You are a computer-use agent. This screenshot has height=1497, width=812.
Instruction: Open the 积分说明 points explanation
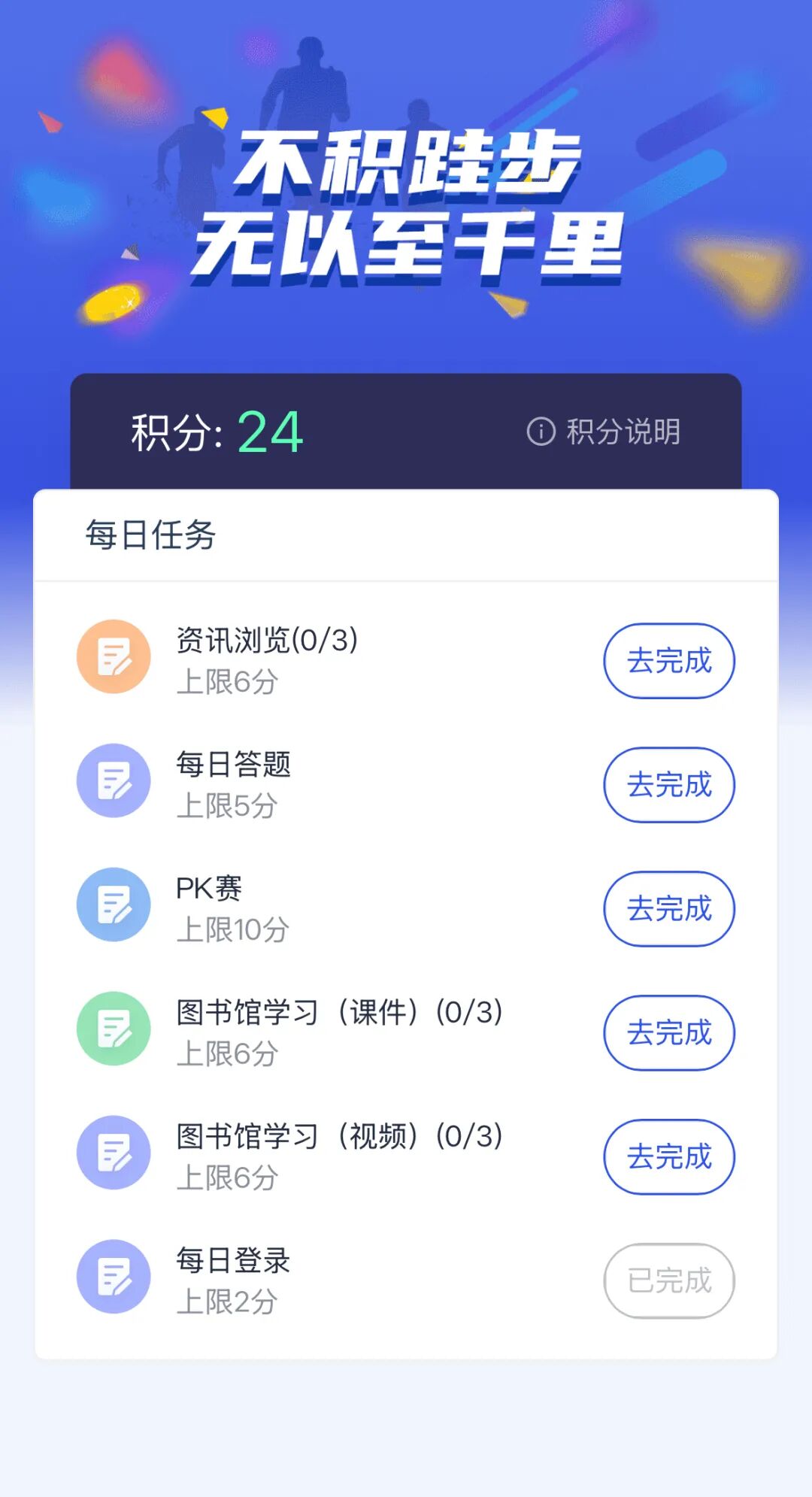click(604, 432)
